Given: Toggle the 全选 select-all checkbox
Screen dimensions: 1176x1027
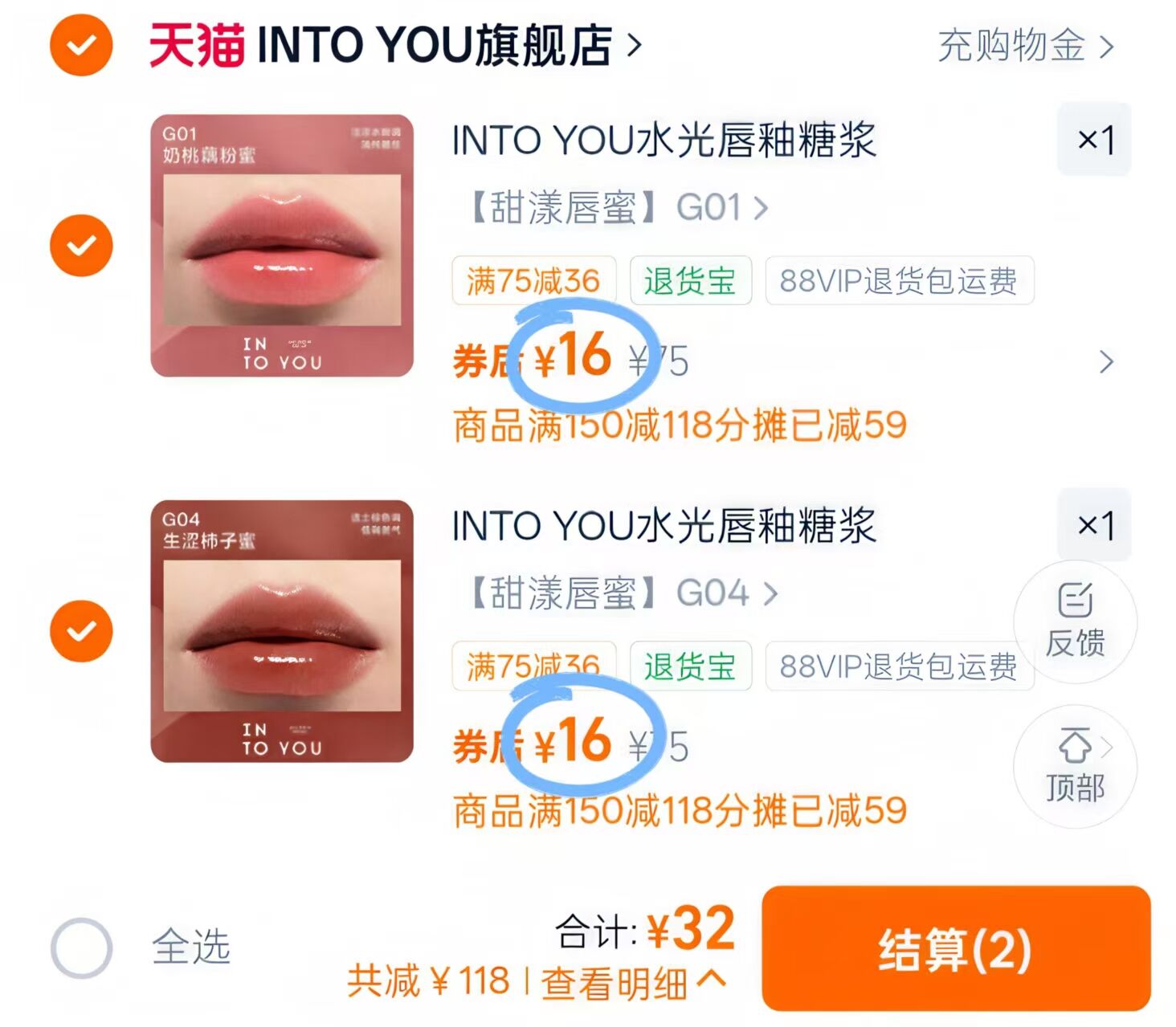Looking at the screenshot, I should (81, 948).
